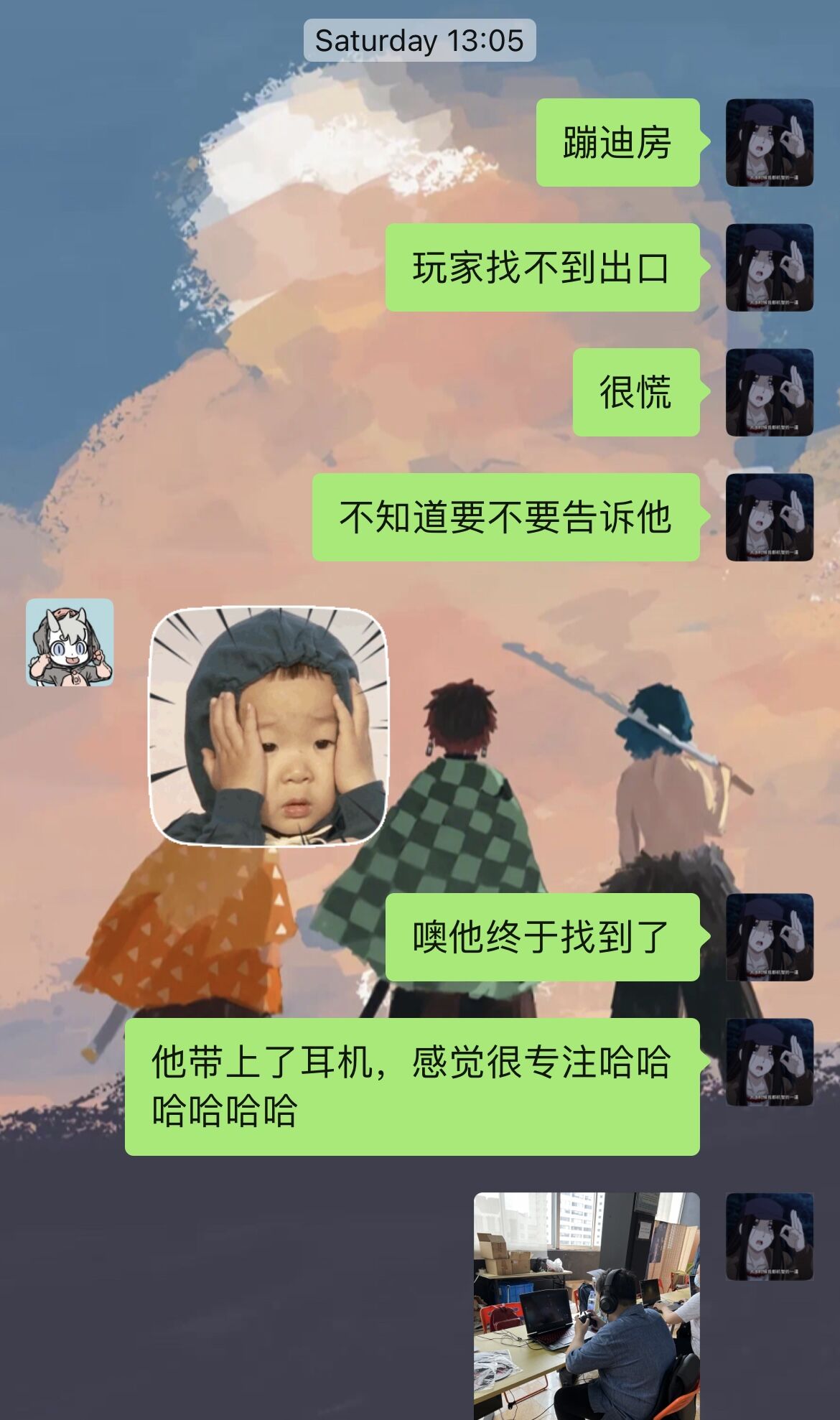This screenshot has height=1420, width=840.
Task: Tap the avatar beside 噢他终于找到了 message
Action: click(x=769, y=937)
